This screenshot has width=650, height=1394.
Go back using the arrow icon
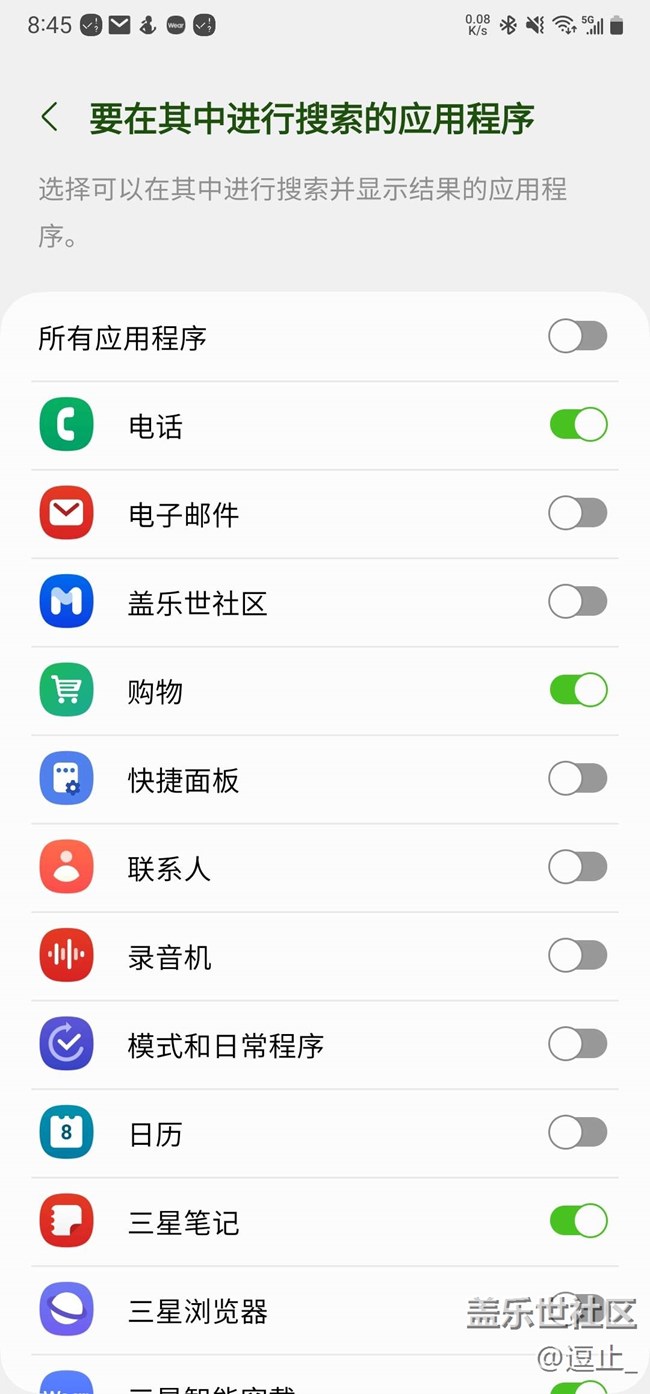click(49, 117)
